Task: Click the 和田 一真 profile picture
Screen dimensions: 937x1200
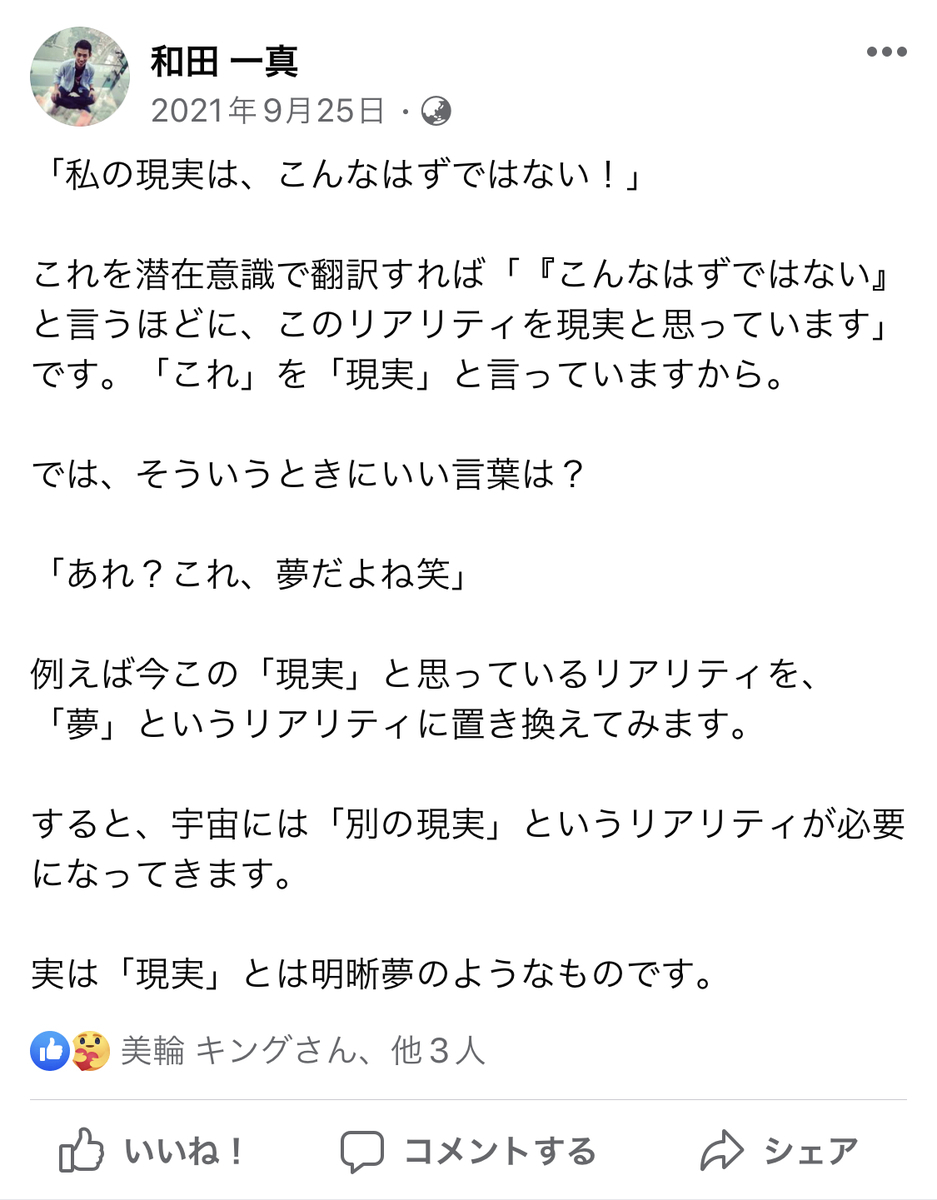Action: [x=79, y=76]
